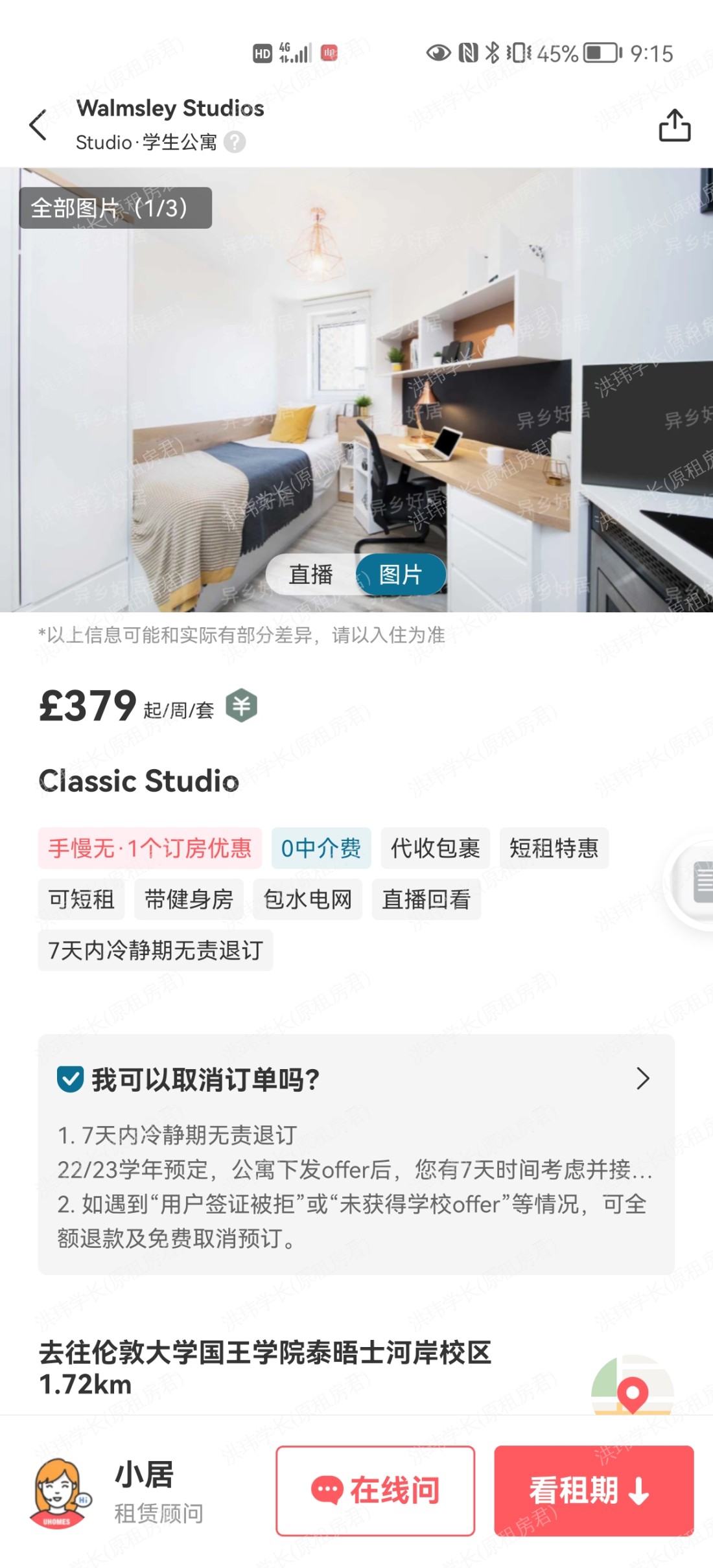The height and width of the screenshot is (1568, 713).
Task: View all pictures (全部图片 1/3)
Action: [115, 208]
